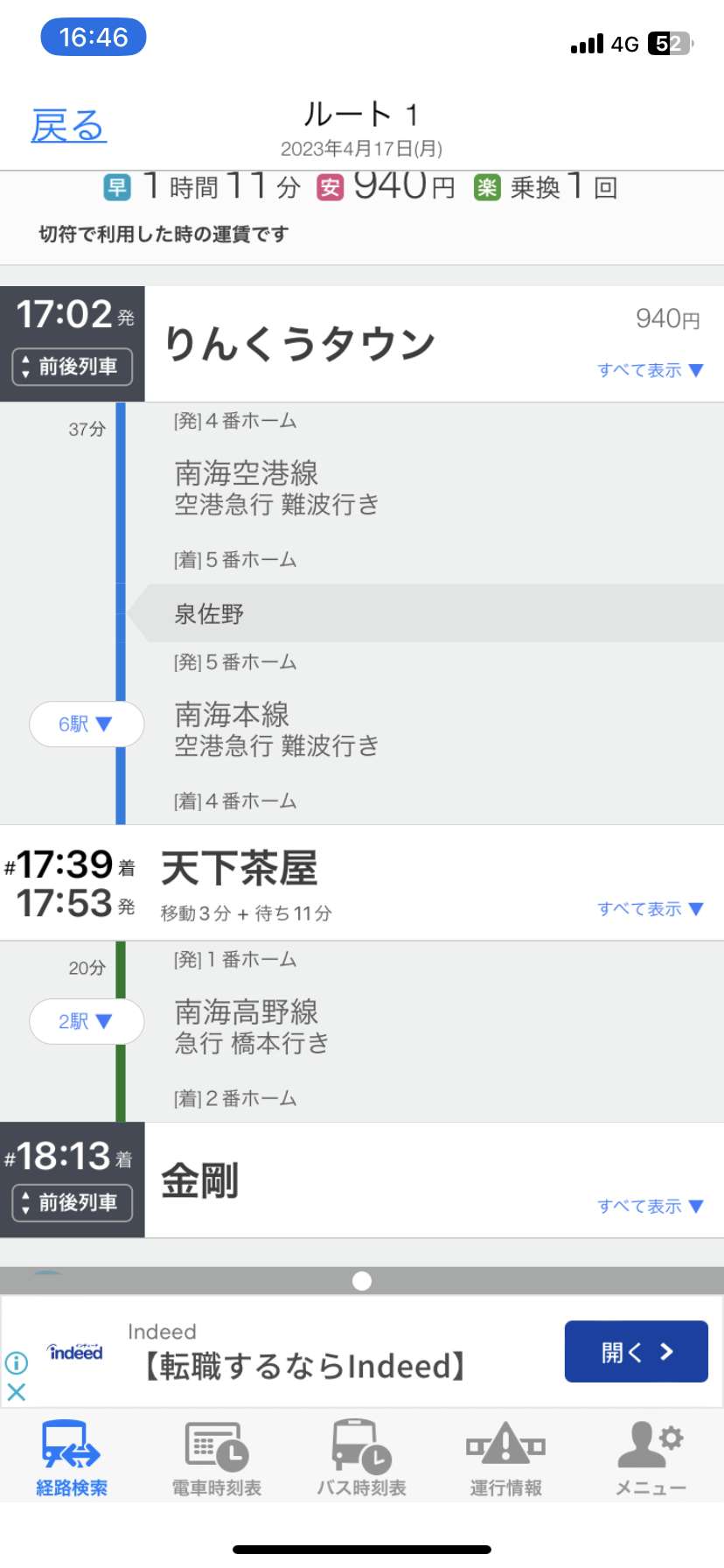Switch to the バス時刻表 tab
Viewport: 724px width, 1568px height.
click(x=361, y=1458)
